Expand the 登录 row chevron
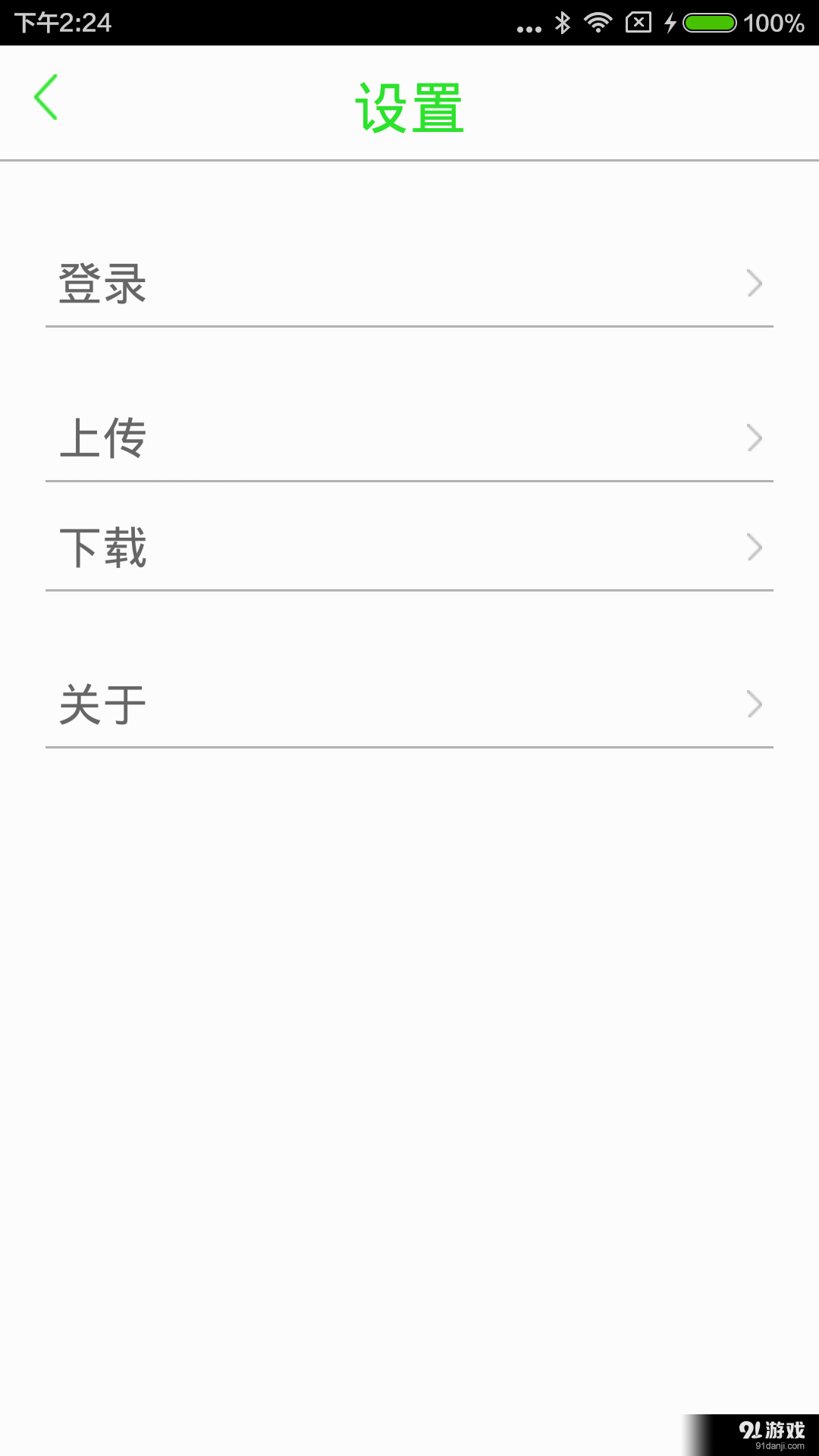This screenshot has width=819, height=1456. coord(753,283)
